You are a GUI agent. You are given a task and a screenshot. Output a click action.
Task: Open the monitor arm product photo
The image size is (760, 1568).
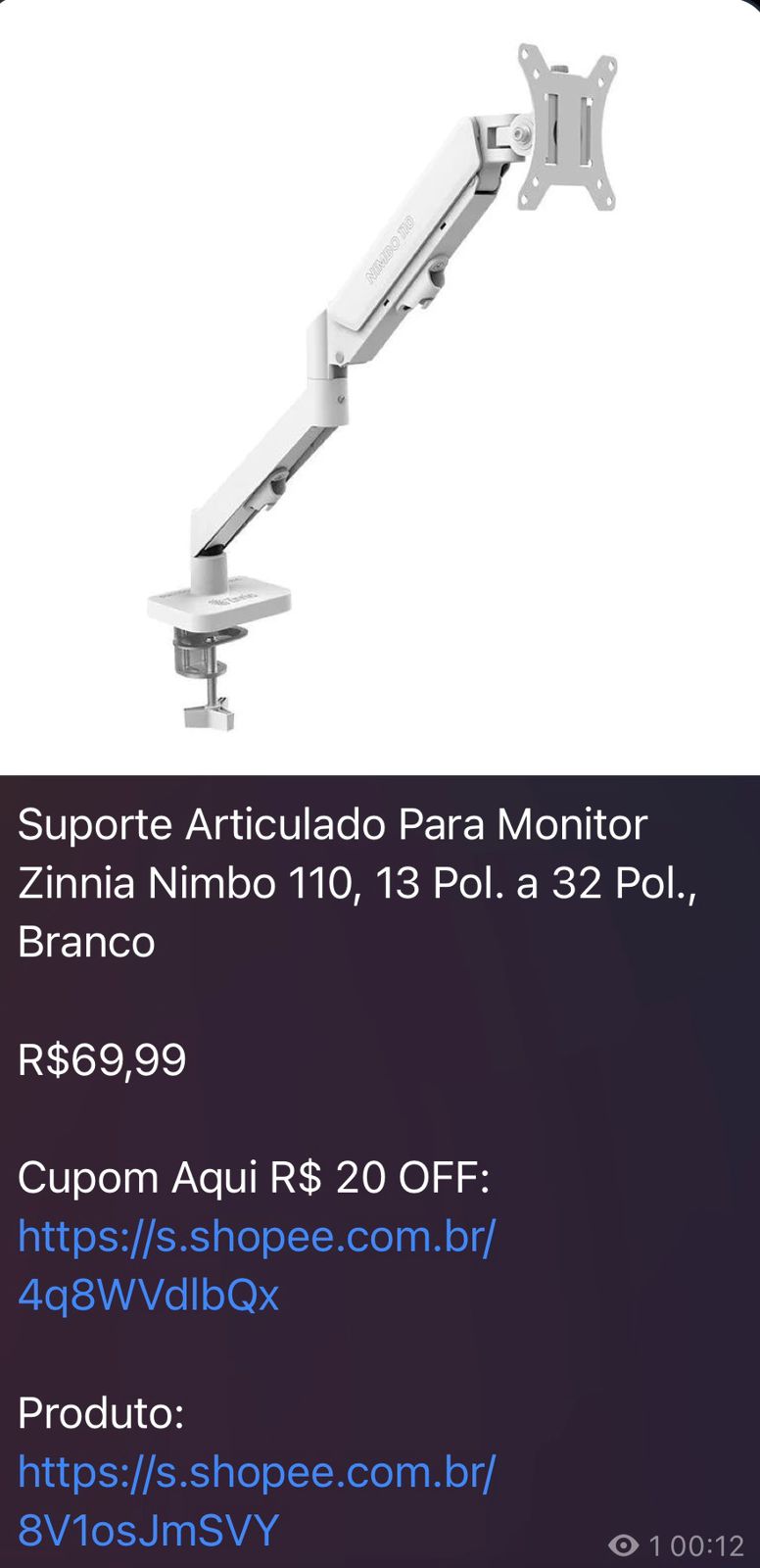(x=380, y=387)
